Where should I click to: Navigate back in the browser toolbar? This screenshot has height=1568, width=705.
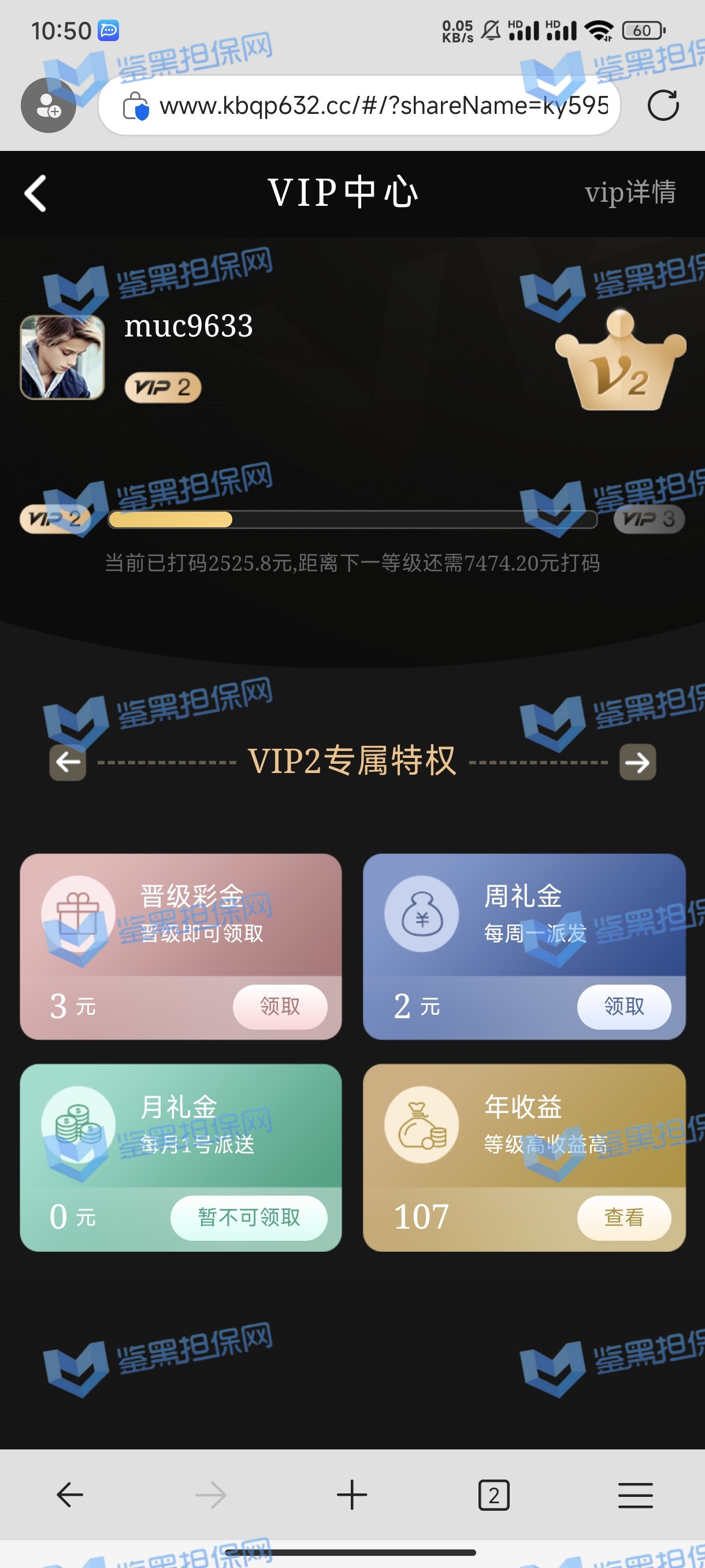(70, 1495)
